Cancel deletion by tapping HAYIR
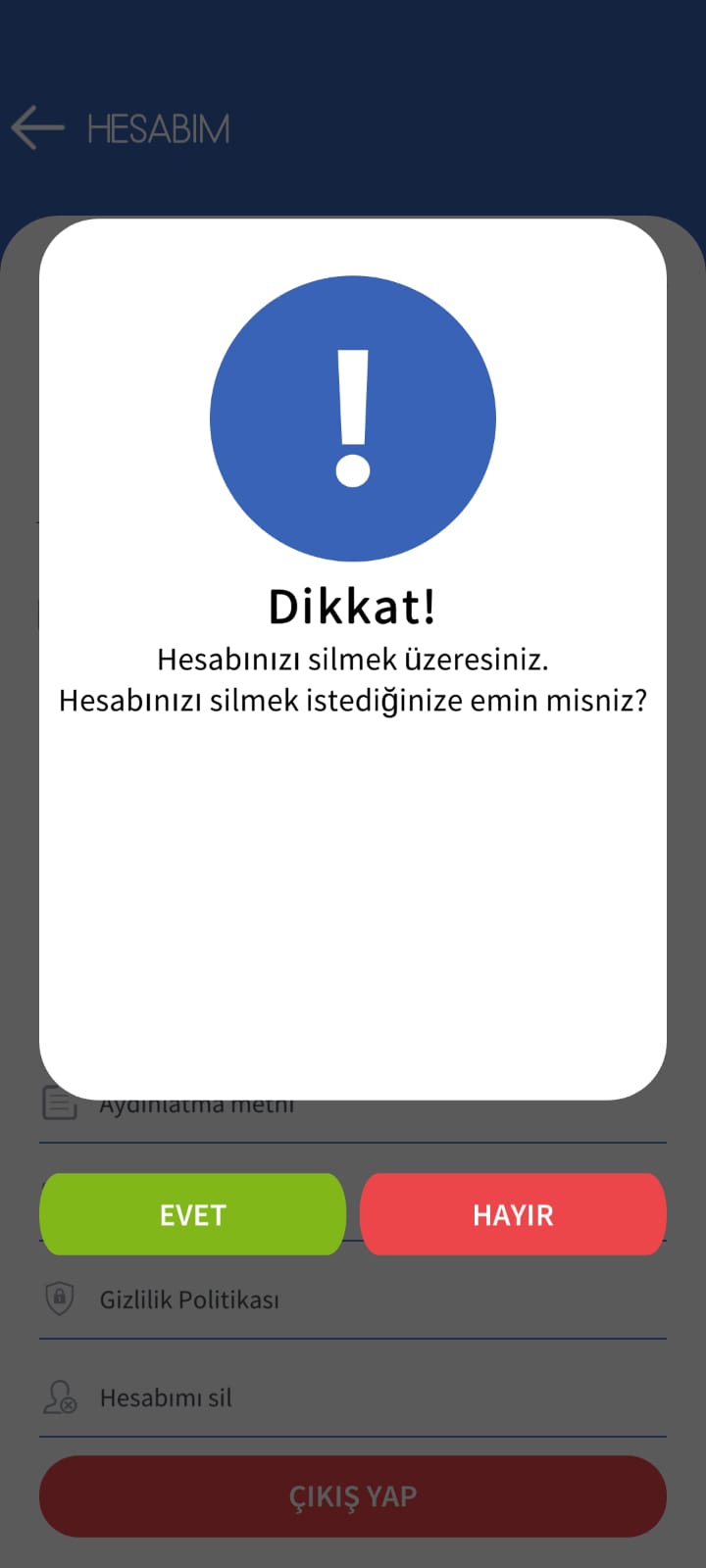The height and width of the screenshot is (1568, 706). tap(513, 1214)
